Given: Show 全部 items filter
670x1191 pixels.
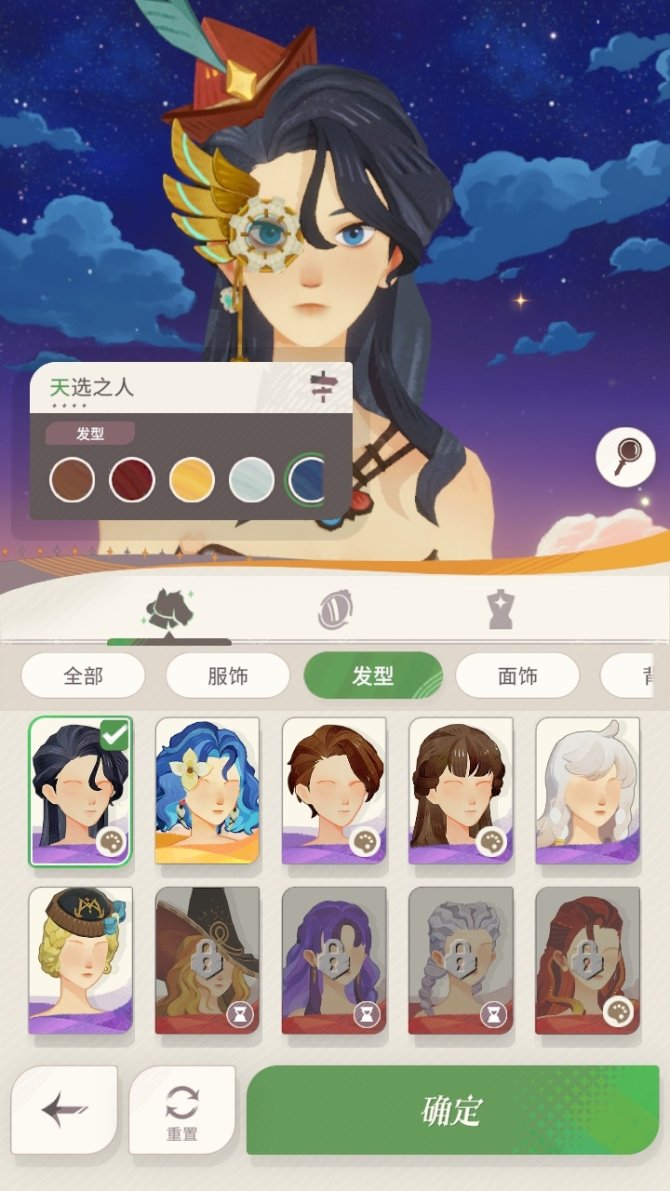Looking at the screenshot, I should coord(83,676).
